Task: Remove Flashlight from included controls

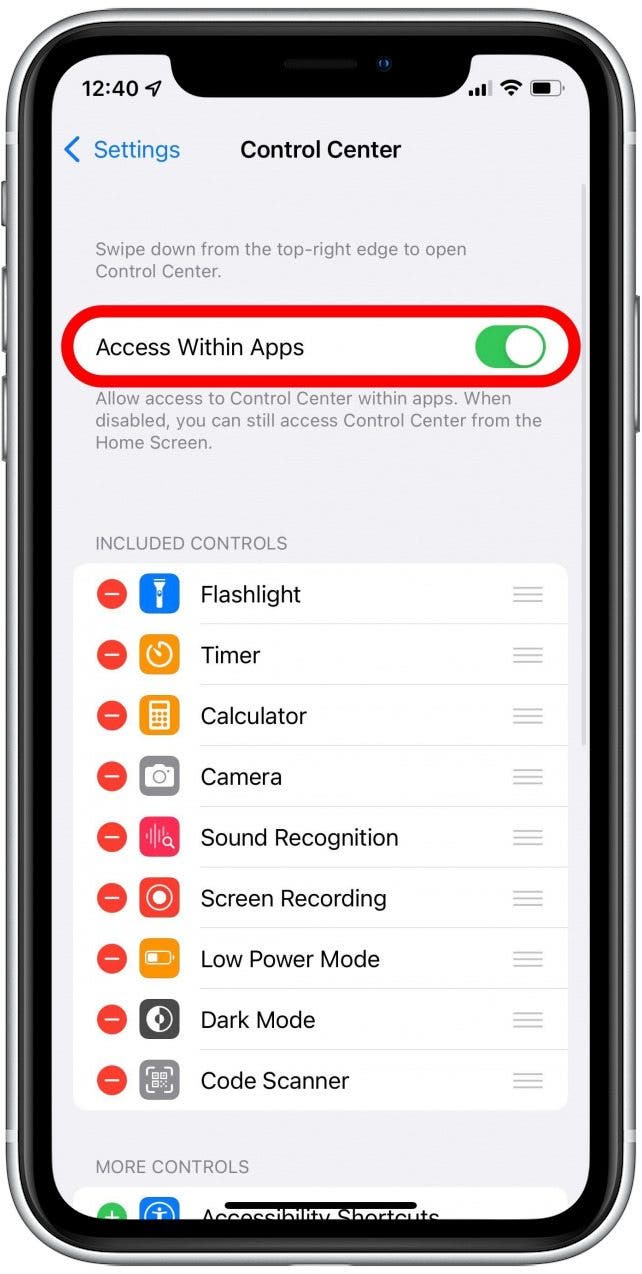Action: (x=112, y=594)
